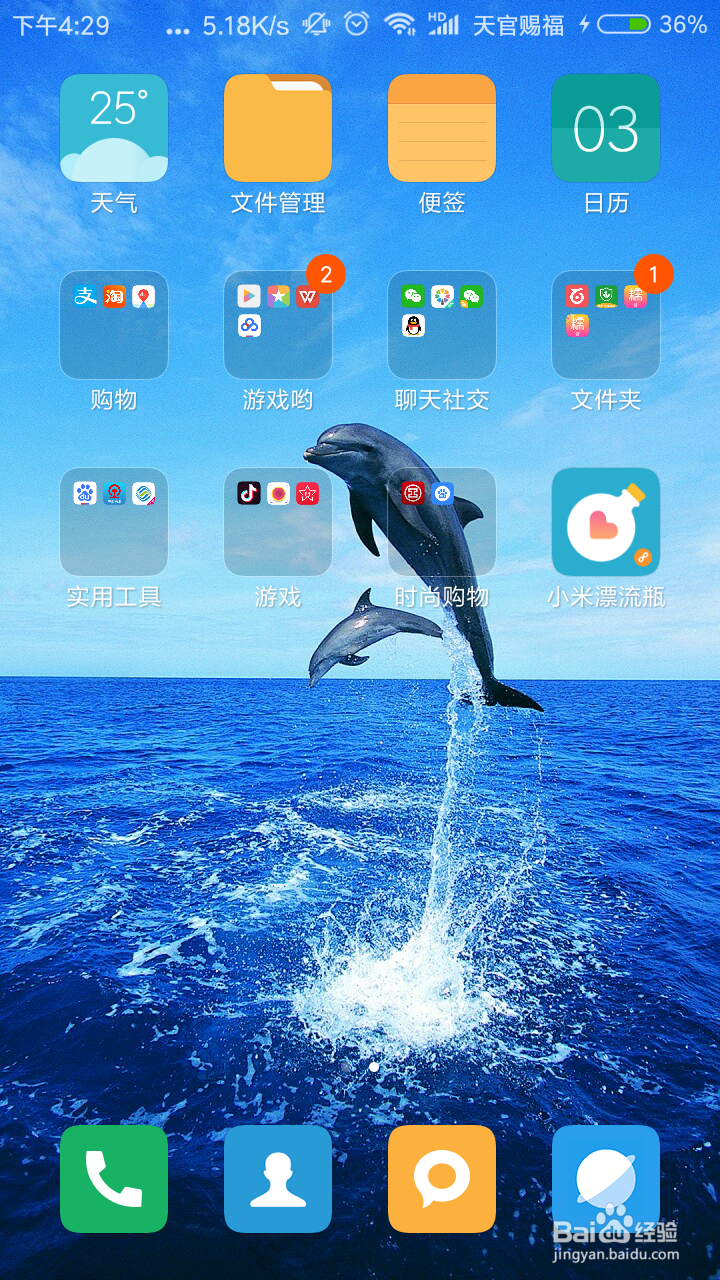This screenshot has width=720, height=1280.
Task: Tap the alarm clock status bar icon
Action: tap(356, 24)
